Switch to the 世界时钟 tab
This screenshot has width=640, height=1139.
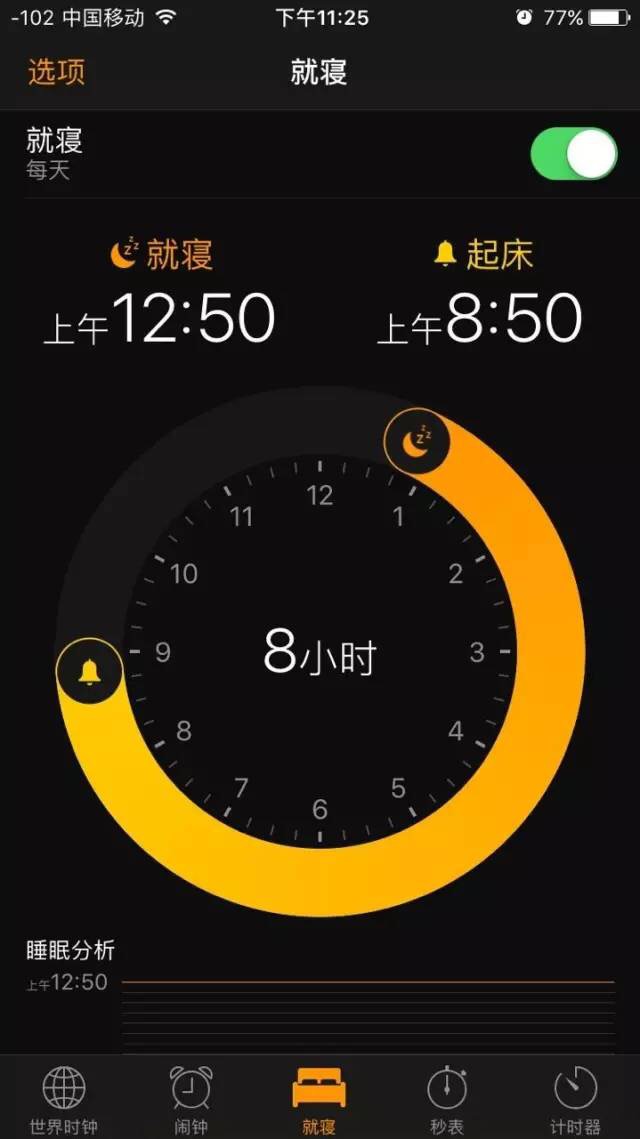(63, 1098)
